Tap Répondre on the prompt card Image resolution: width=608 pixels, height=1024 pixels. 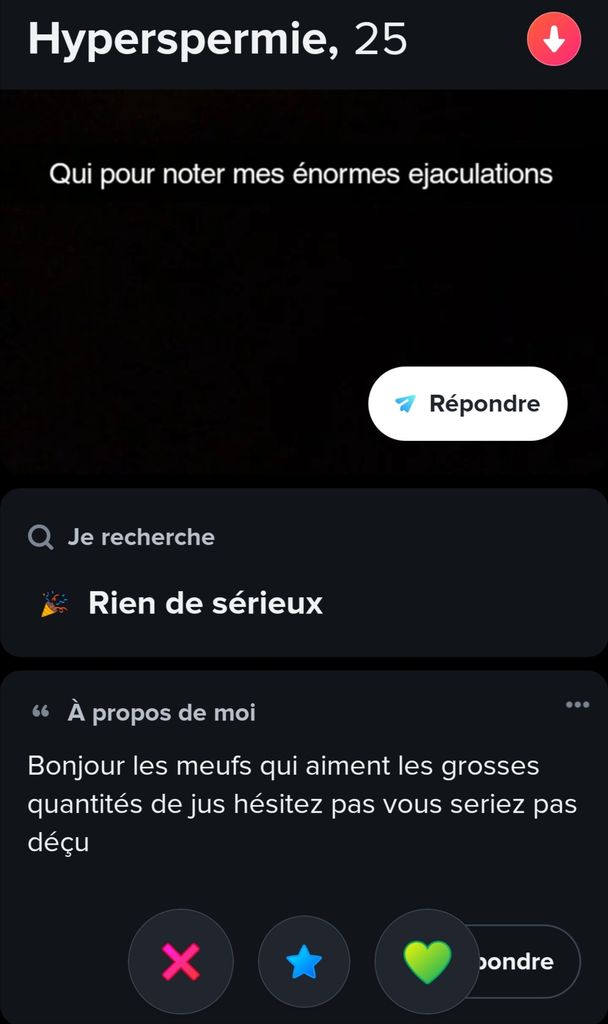point(468,404)
